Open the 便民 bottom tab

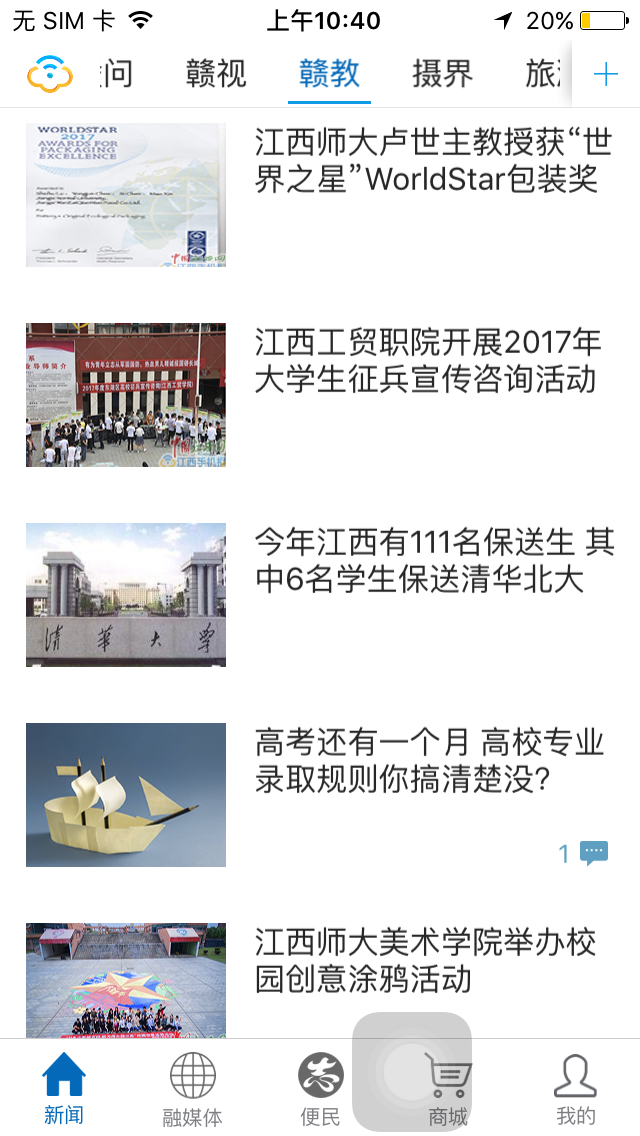coord(320,1088)
